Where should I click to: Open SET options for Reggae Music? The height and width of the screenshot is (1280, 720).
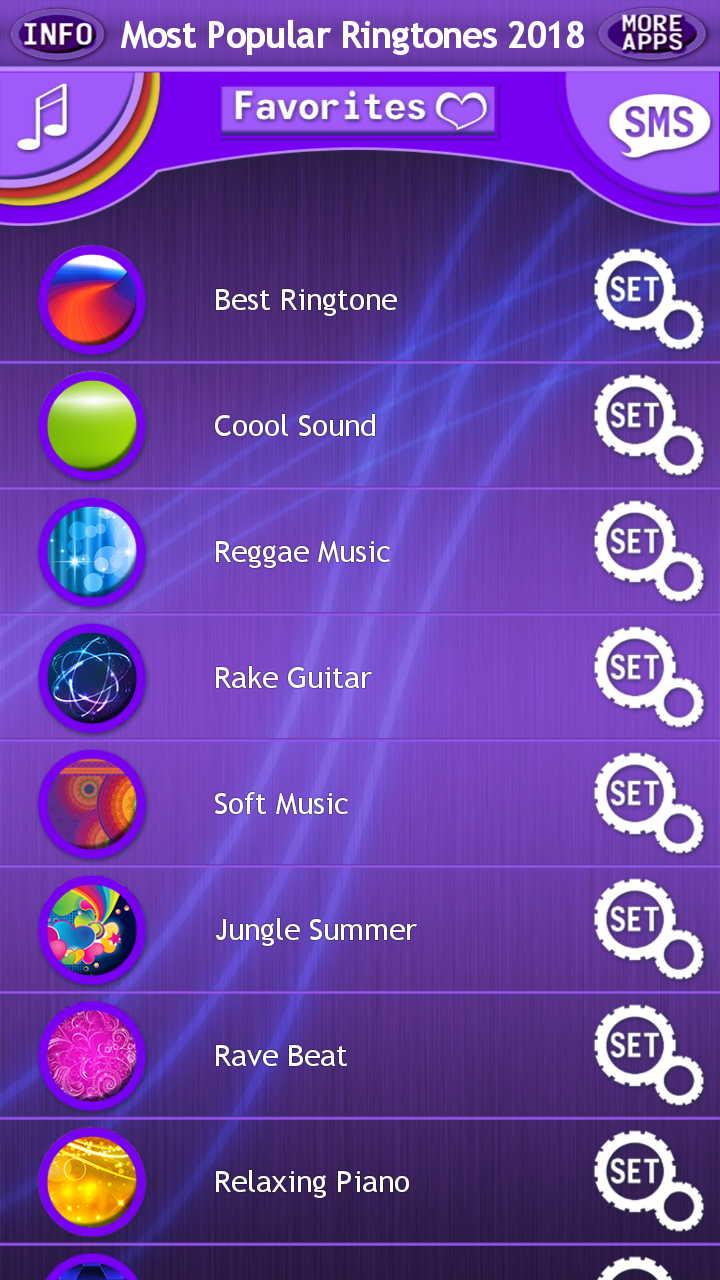point(643,550)
